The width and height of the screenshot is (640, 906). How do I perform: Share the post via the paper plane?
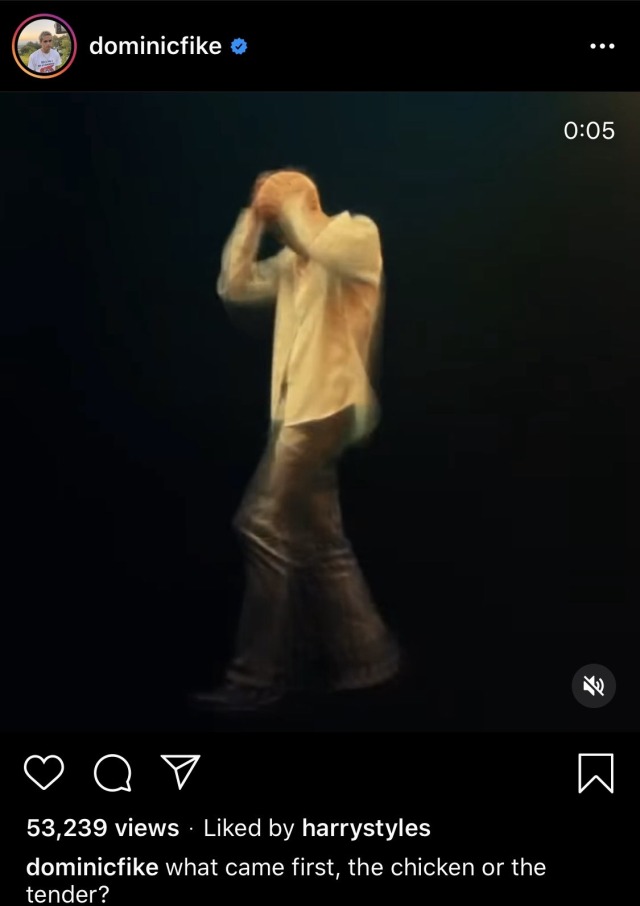(178, 771)
